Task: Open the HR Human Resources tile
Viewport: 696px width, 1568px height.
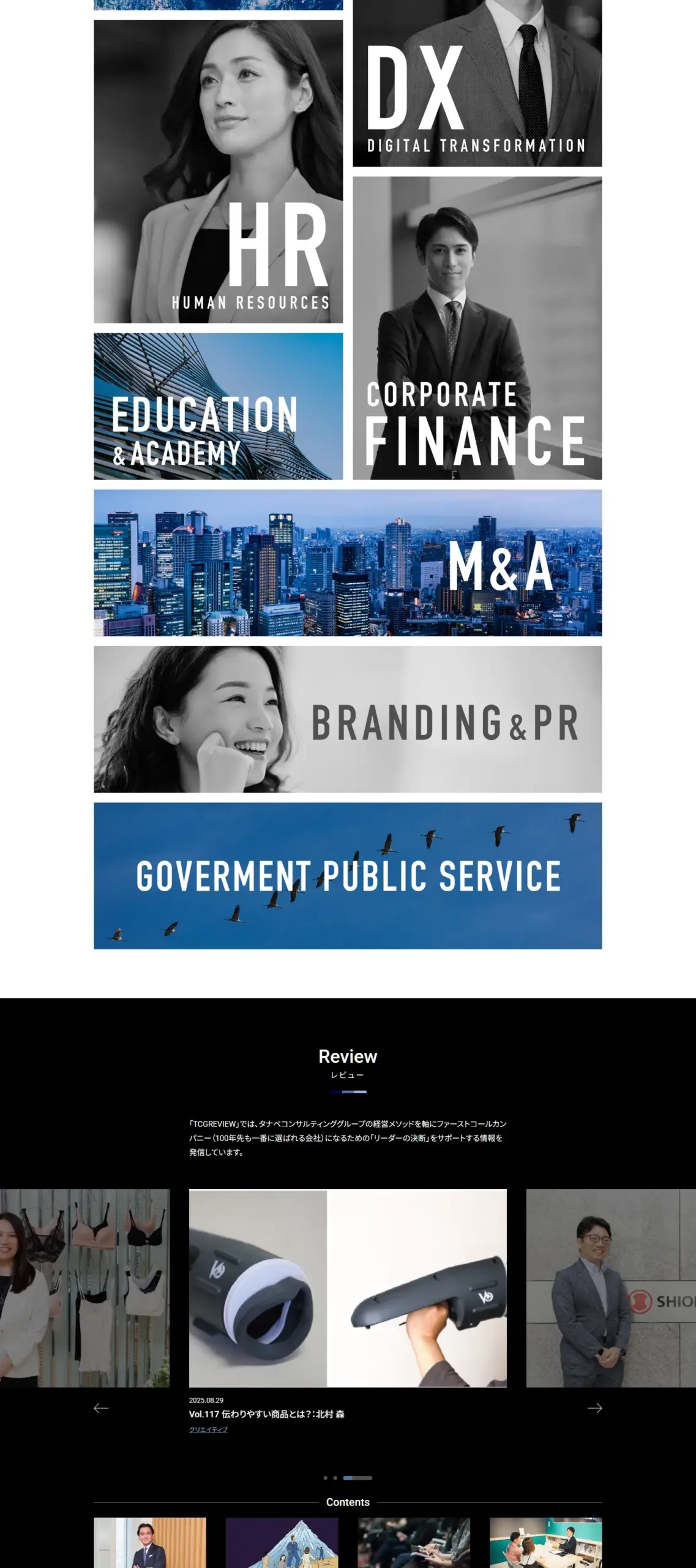Action: coord(218,171)
